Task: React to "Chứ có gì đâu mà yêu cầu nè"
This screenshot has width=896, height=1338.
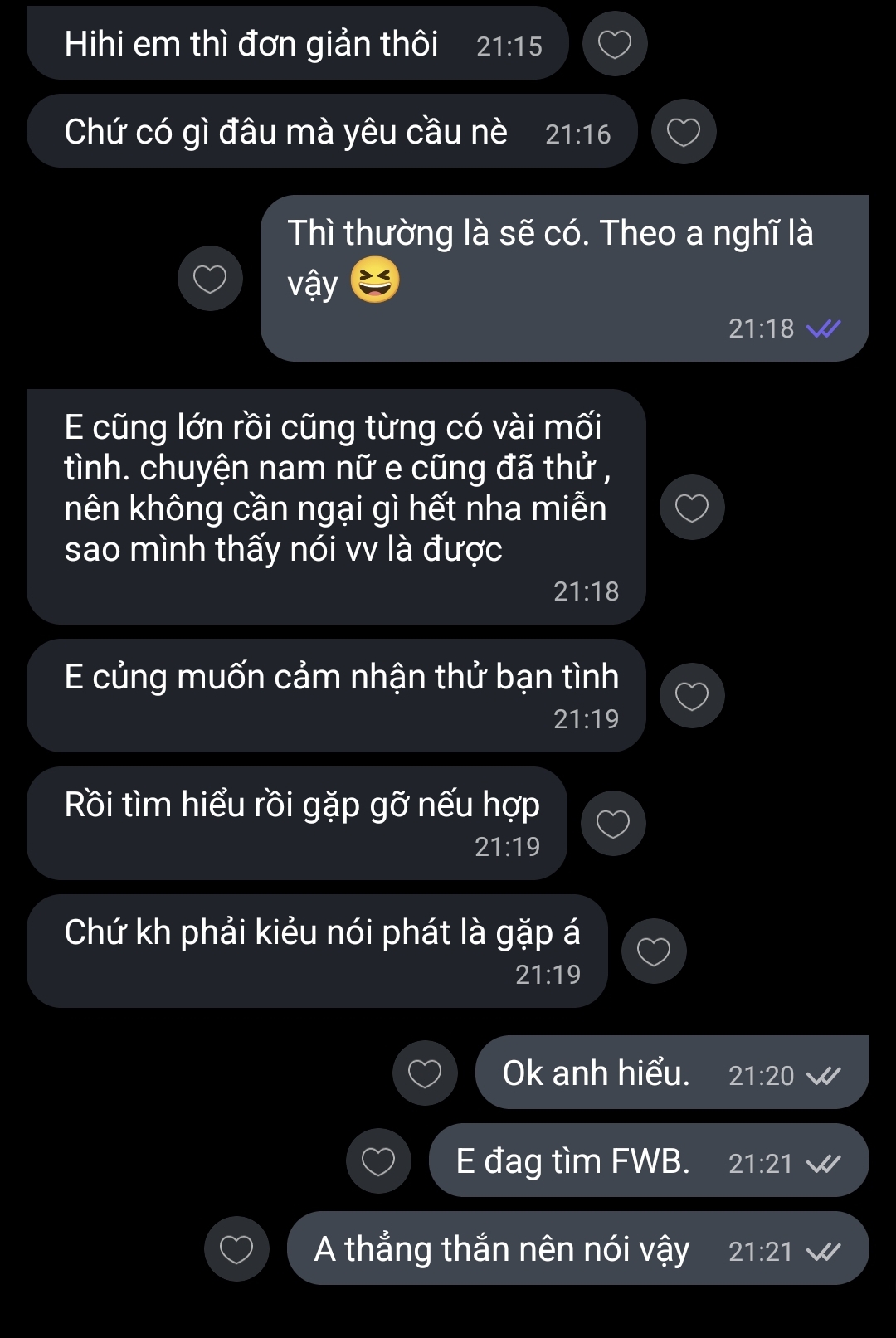Action: click(684, 132)
